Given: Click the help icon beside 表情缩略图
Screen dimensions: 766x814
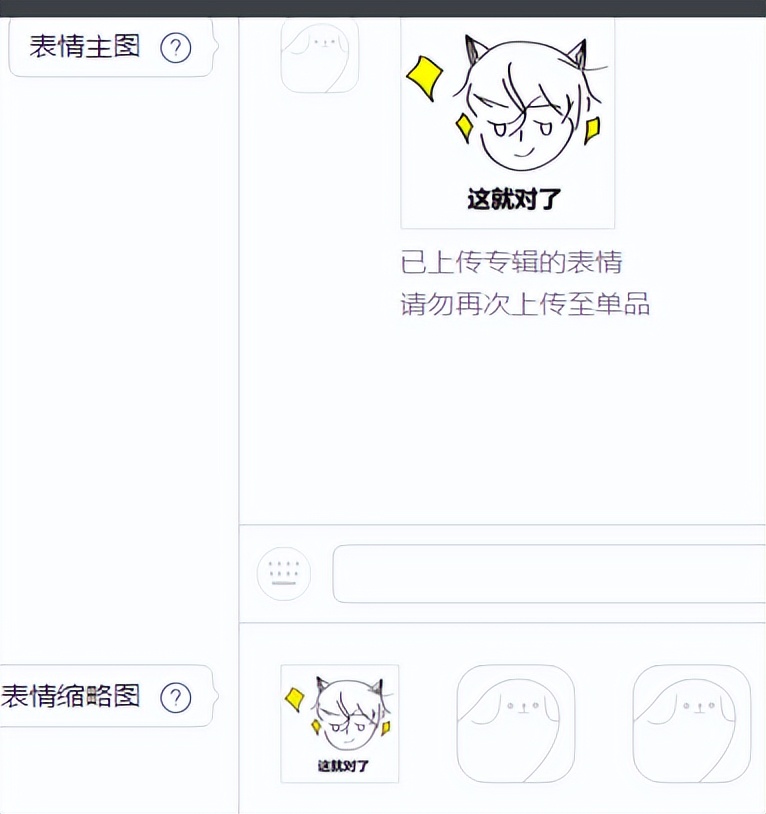Looking at the screenshot, I should (178, 697).
